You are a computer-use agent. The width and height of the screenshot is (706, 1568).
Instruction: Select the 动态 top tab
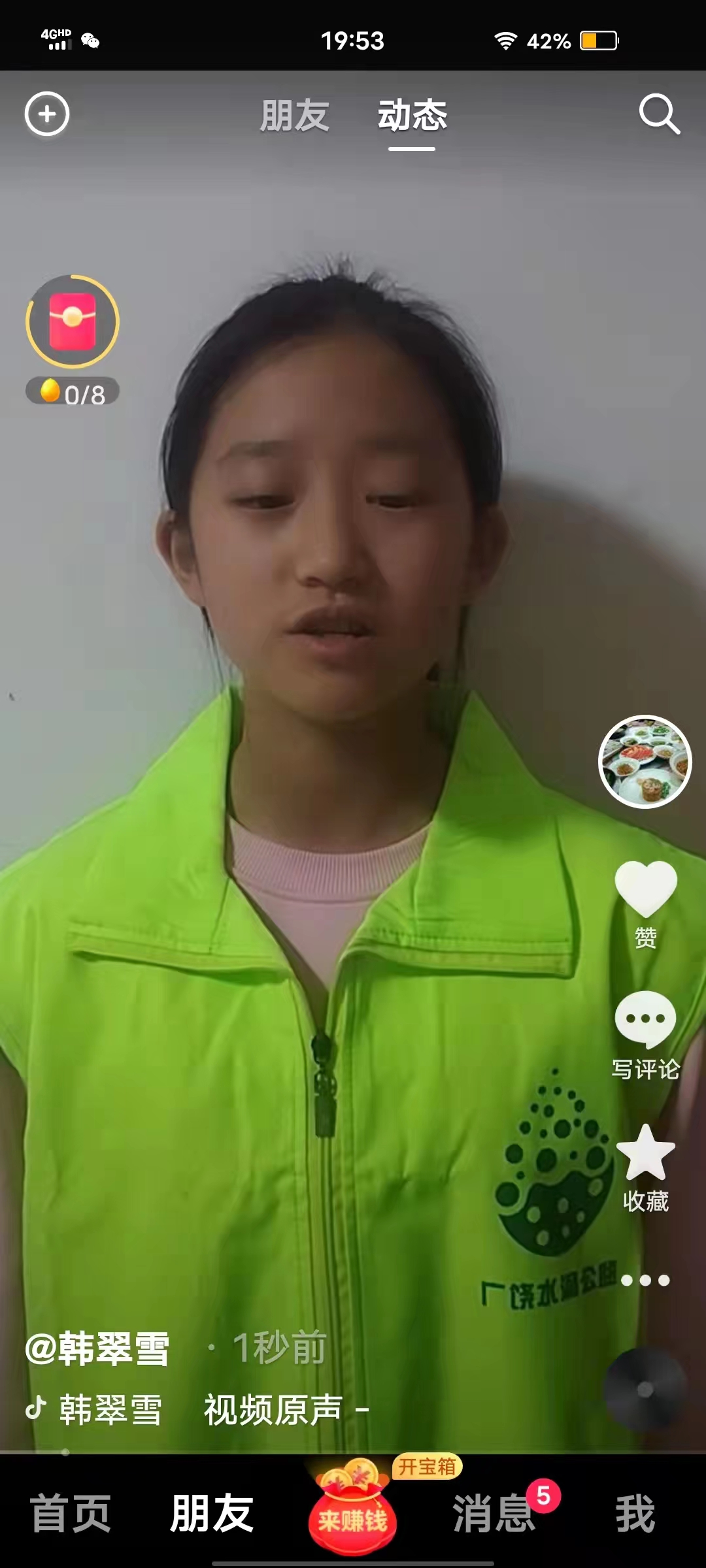[x=412, y=116]
